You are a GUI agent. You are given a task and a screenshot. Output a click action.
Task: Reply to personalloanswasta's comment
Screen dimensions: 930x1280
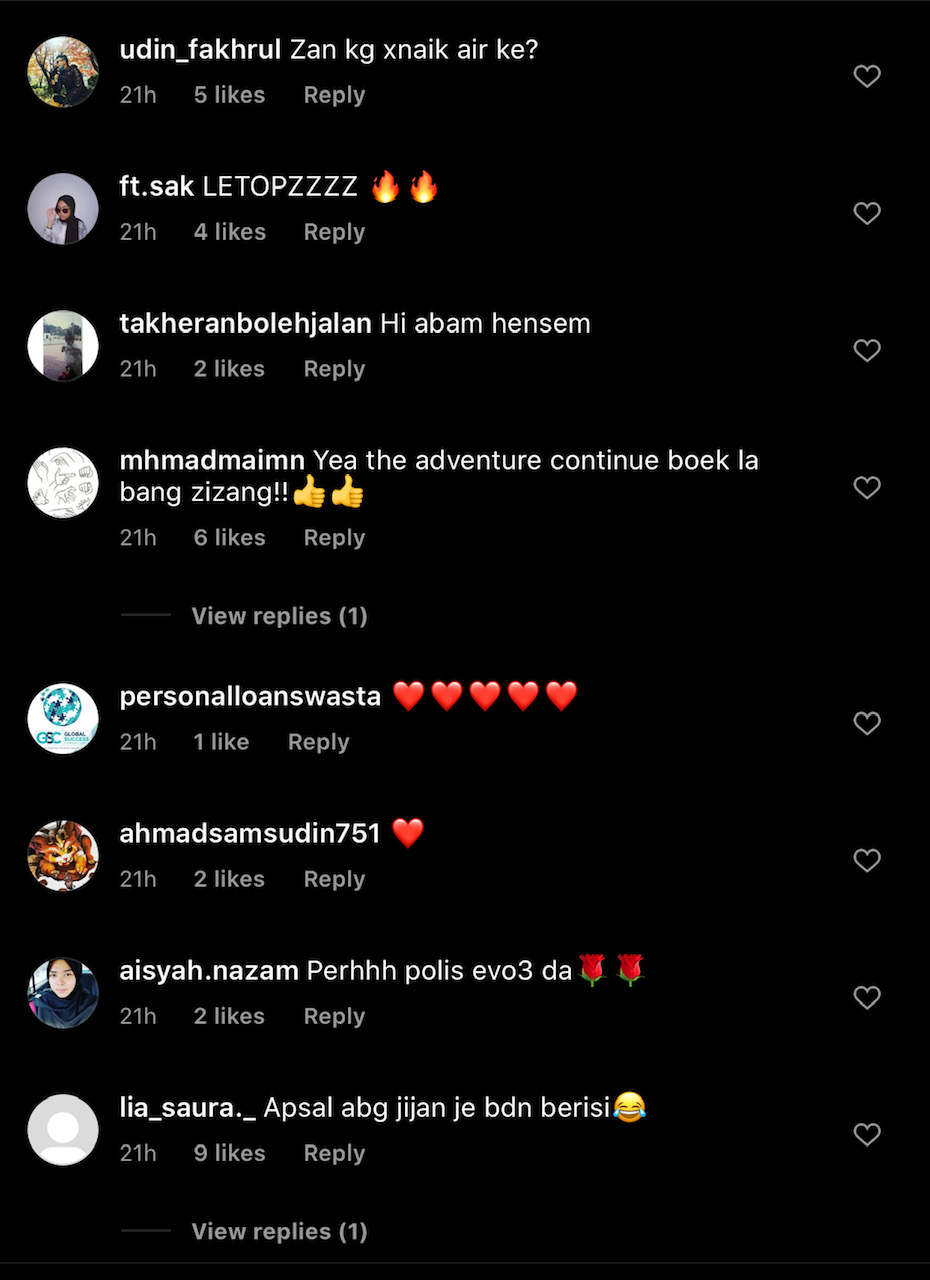point(318,742)
